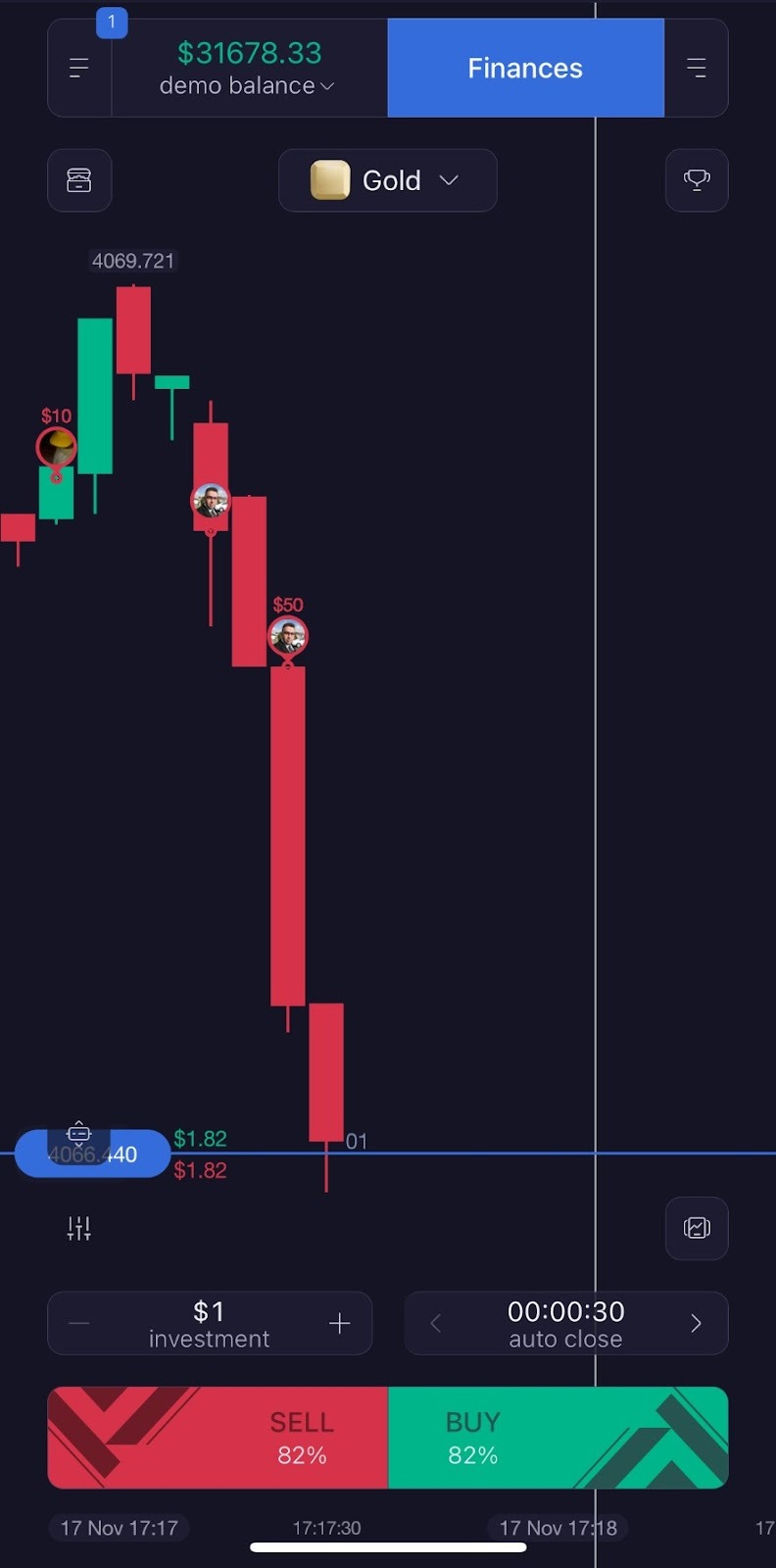776x1568 pixels.
Task: Shorten auto close time with left arrow
Action: pyautogui.click(x=436, y=1324)
